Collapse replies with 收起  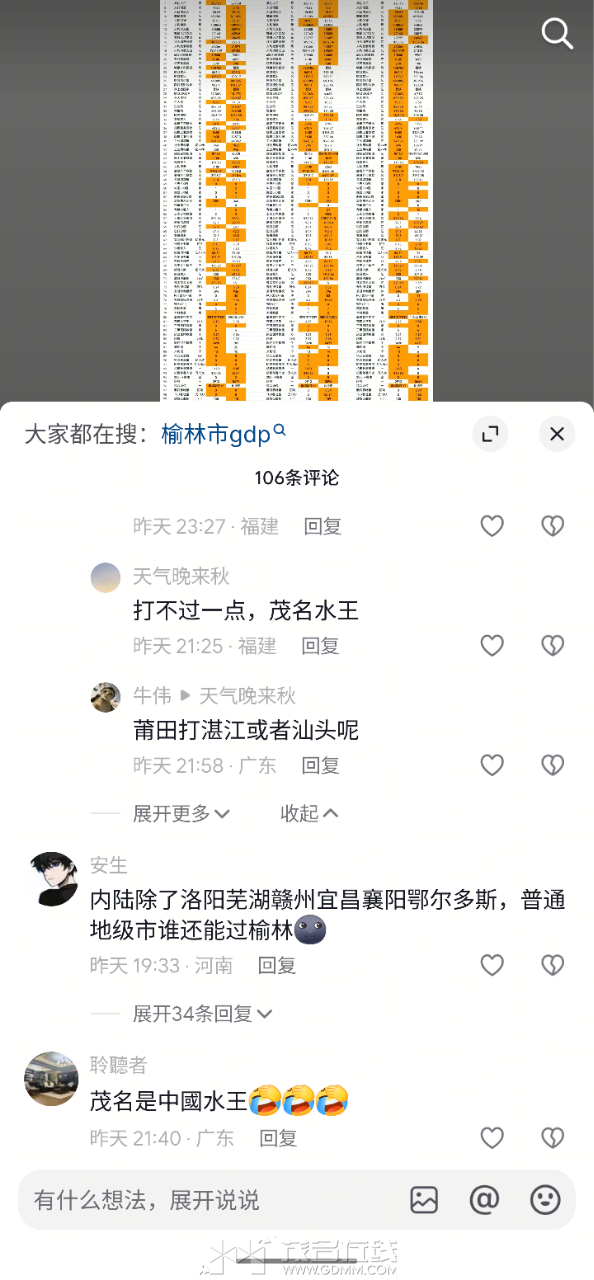(x=309, y=814)
